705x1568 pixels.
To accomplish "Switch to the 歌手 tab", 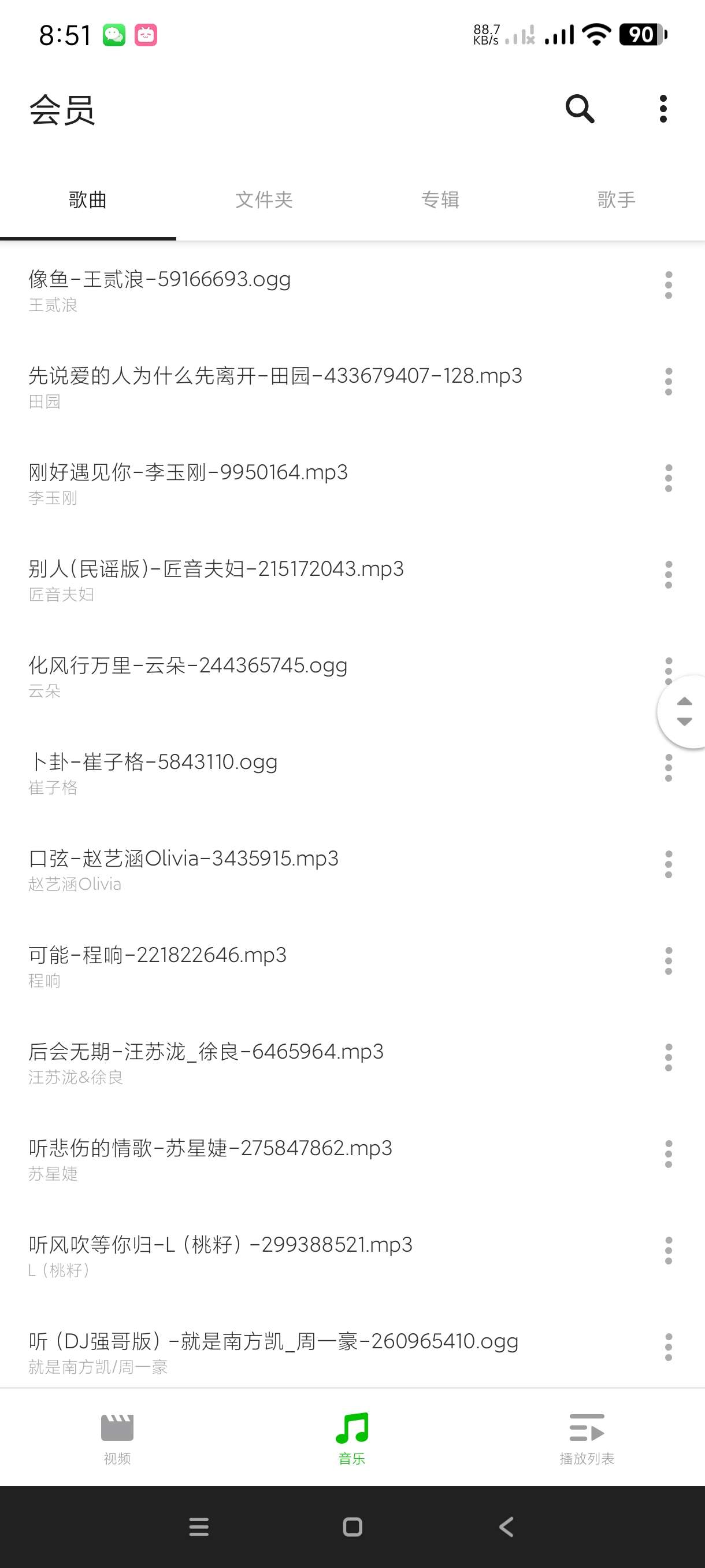I will tap(616, 199).
